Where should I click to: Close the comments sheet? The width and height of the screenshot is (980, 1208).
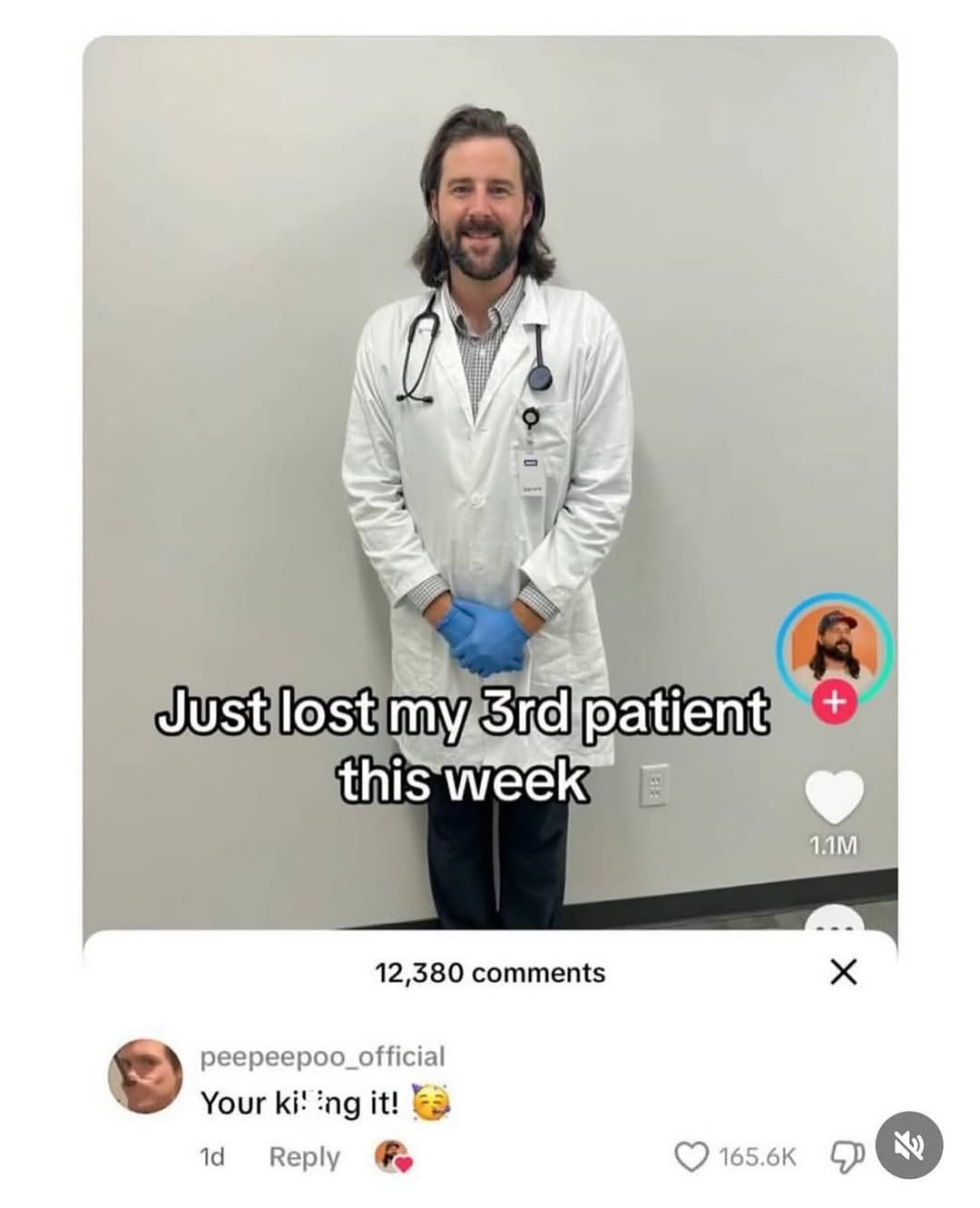point(843,972)
